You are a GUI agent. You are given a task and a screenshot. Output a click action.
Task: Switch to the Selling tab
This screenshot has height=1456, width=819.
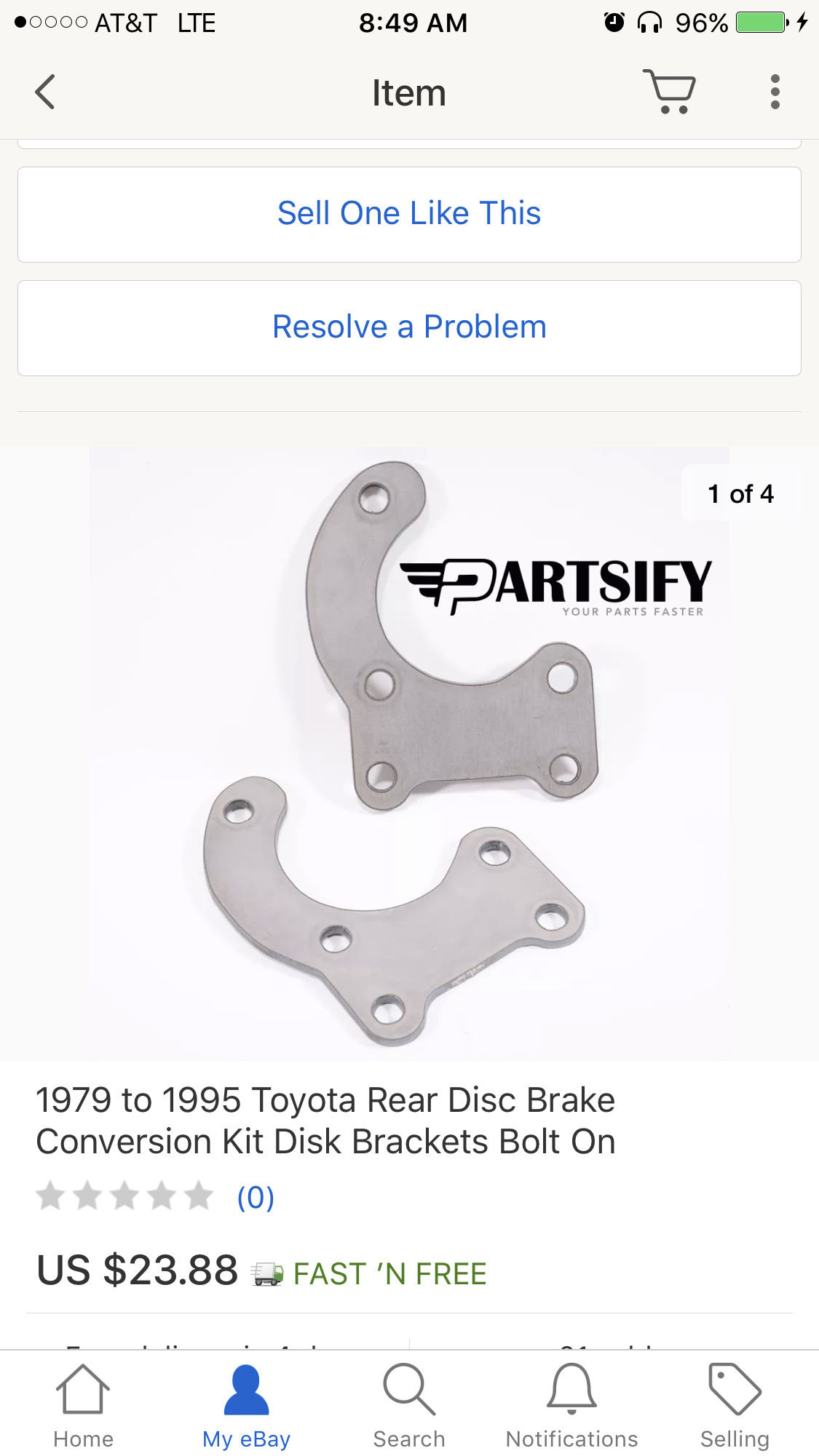(735, 1406)
